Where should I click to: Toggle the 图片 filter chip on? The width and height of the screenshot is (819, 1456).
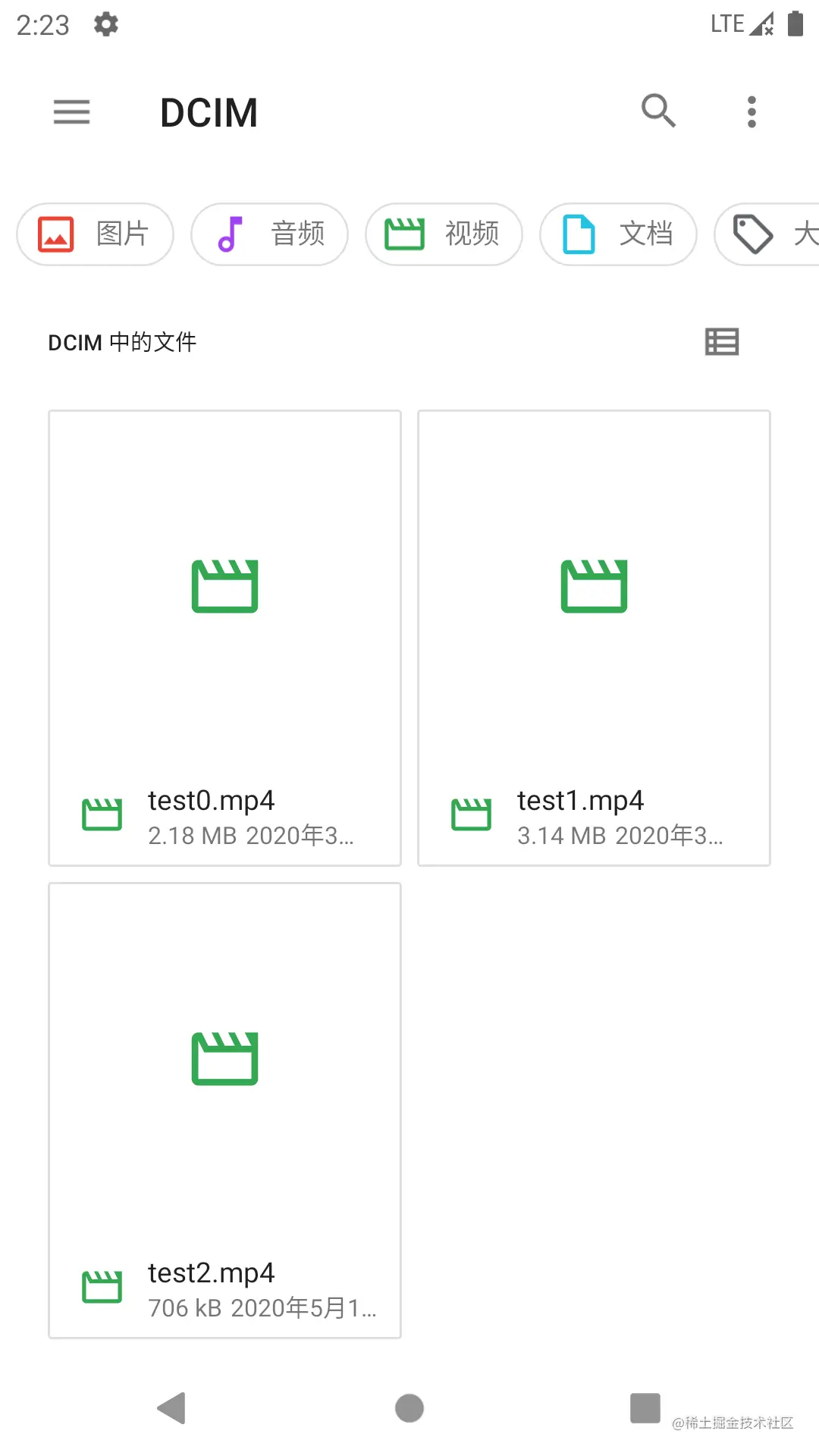[95, 234]
